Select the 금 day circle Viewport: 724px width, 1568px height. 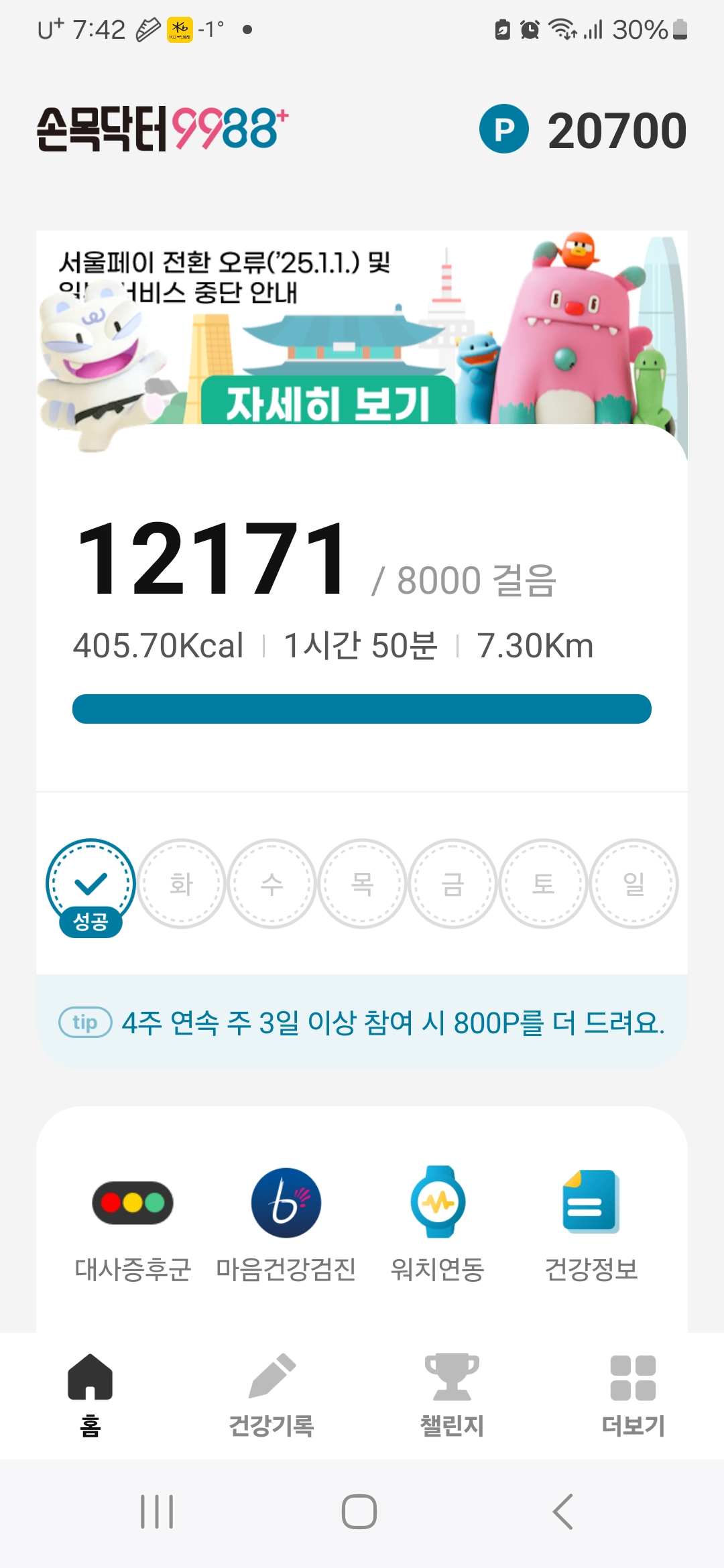[452, 885]
